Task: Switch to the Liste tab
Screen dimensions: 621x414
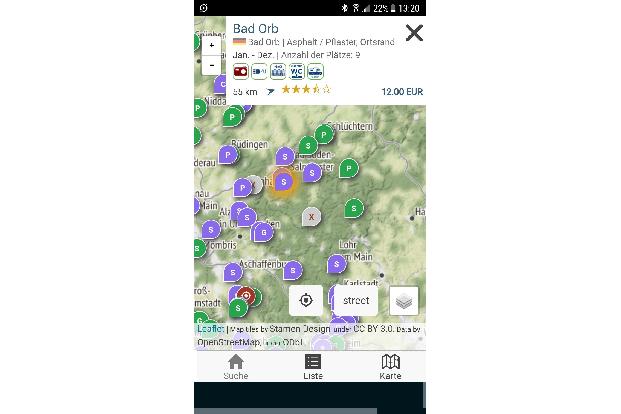Action: [313, 367]
